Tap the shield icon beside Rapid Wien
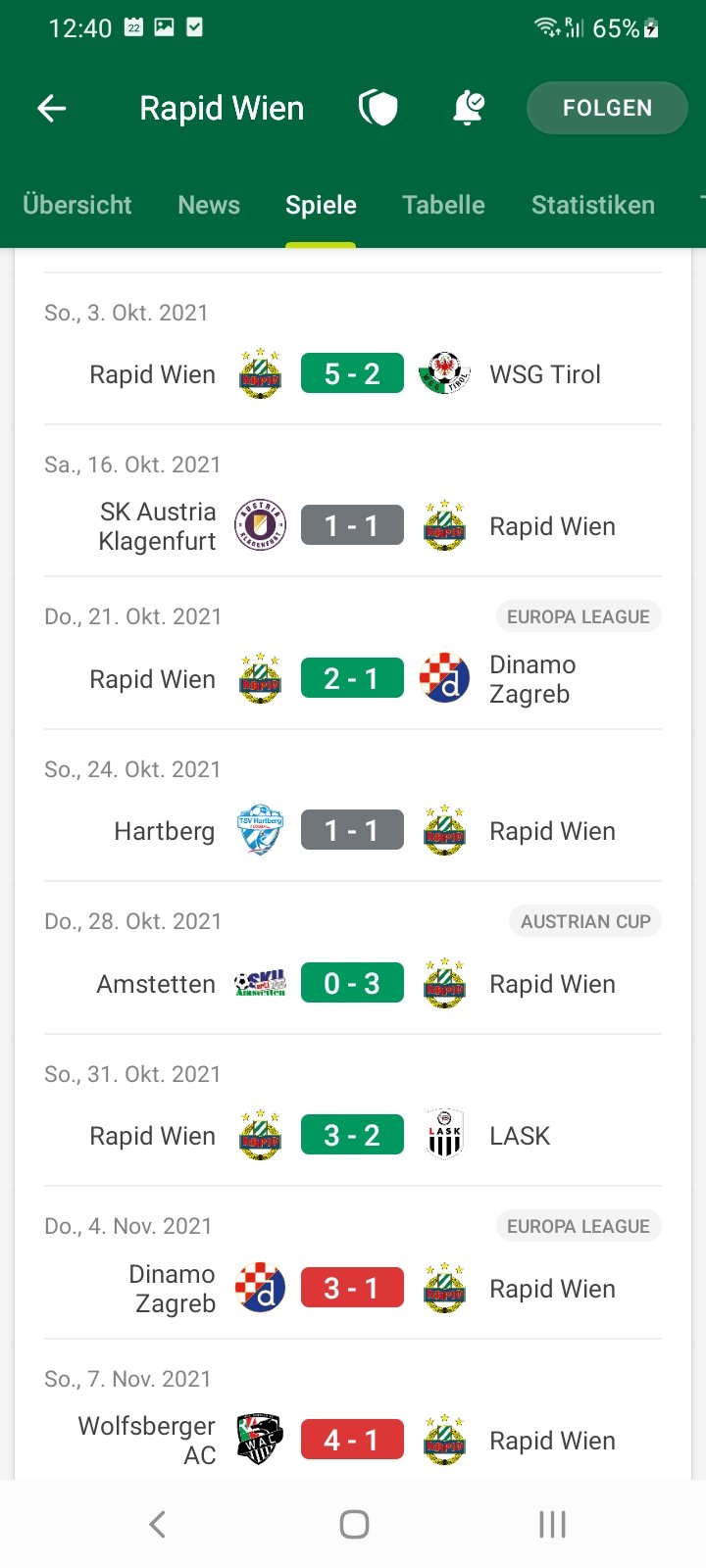 click(378, 108)
